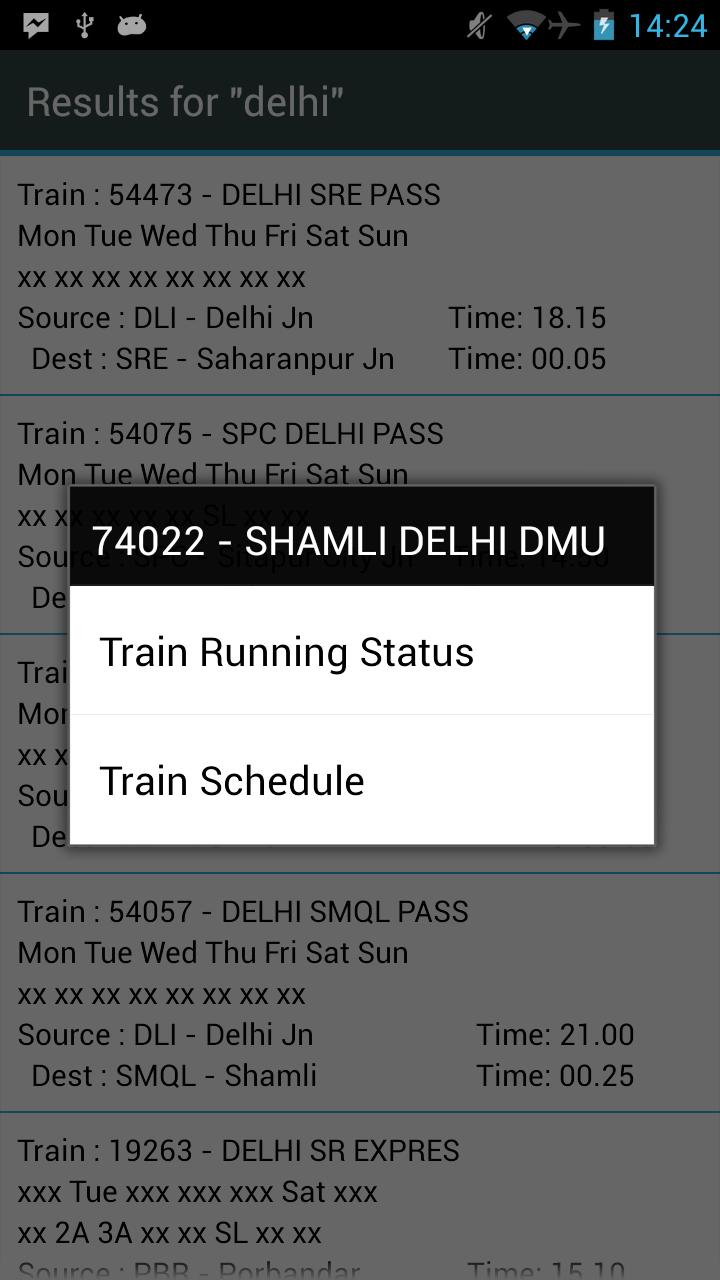720x1280 pixels.
Task: Click the departure Time 18.15 text
Action: 527,317
